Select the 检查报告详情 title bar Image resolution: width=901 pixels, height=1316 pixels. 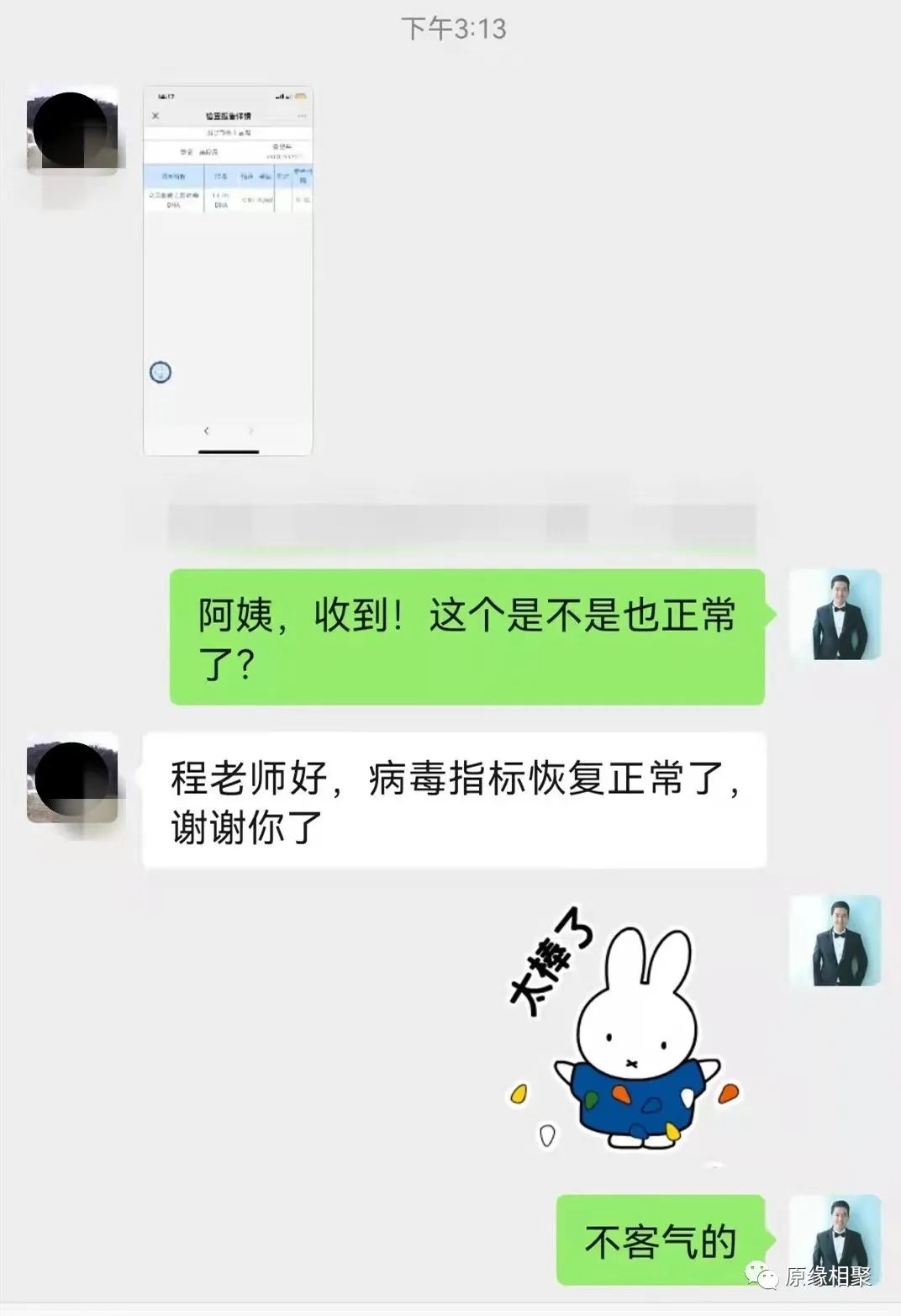click(x=230, y=115)
